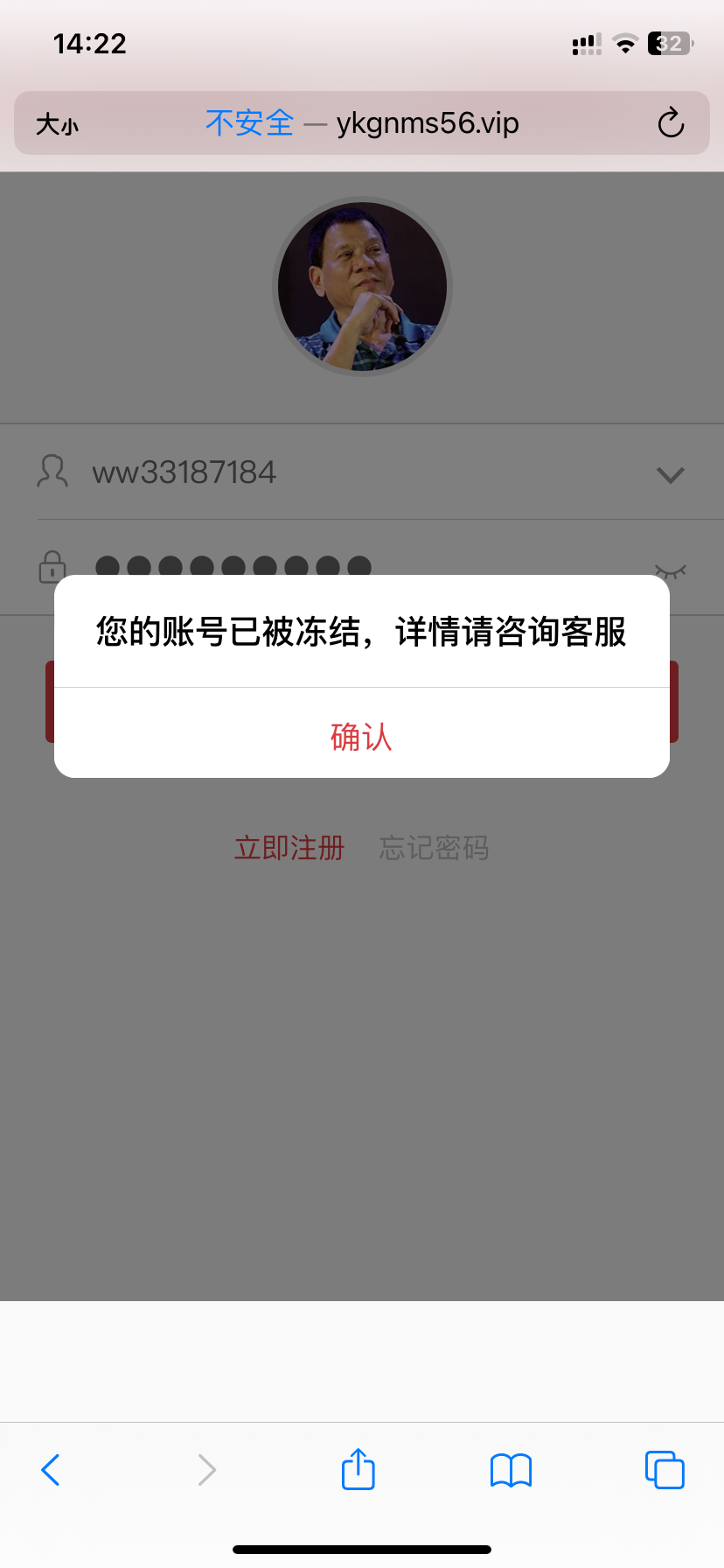Tap the battery level indicator showing 32
The width and height of the screenshot is (724, 1568).
[667, 44]
